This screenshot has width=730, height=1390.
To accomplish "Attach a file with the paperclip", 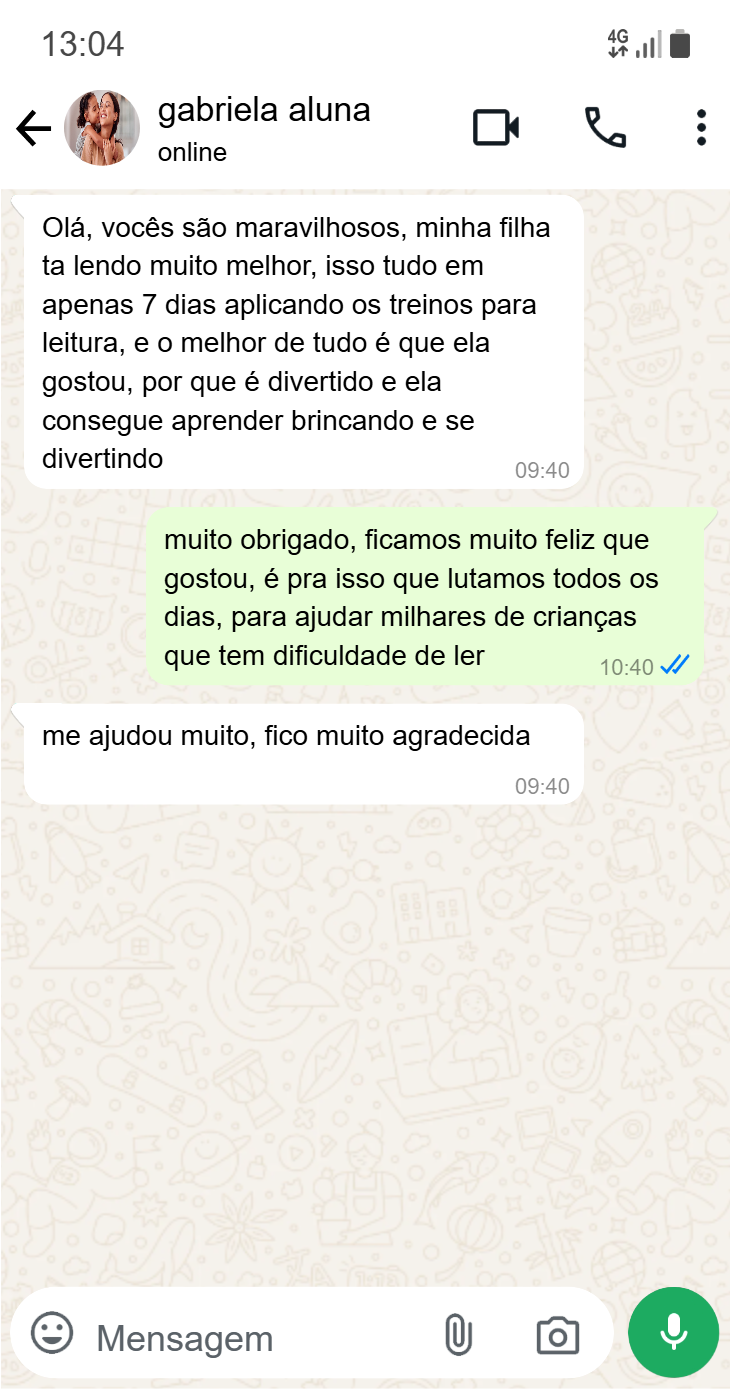I will [458, 1335].
